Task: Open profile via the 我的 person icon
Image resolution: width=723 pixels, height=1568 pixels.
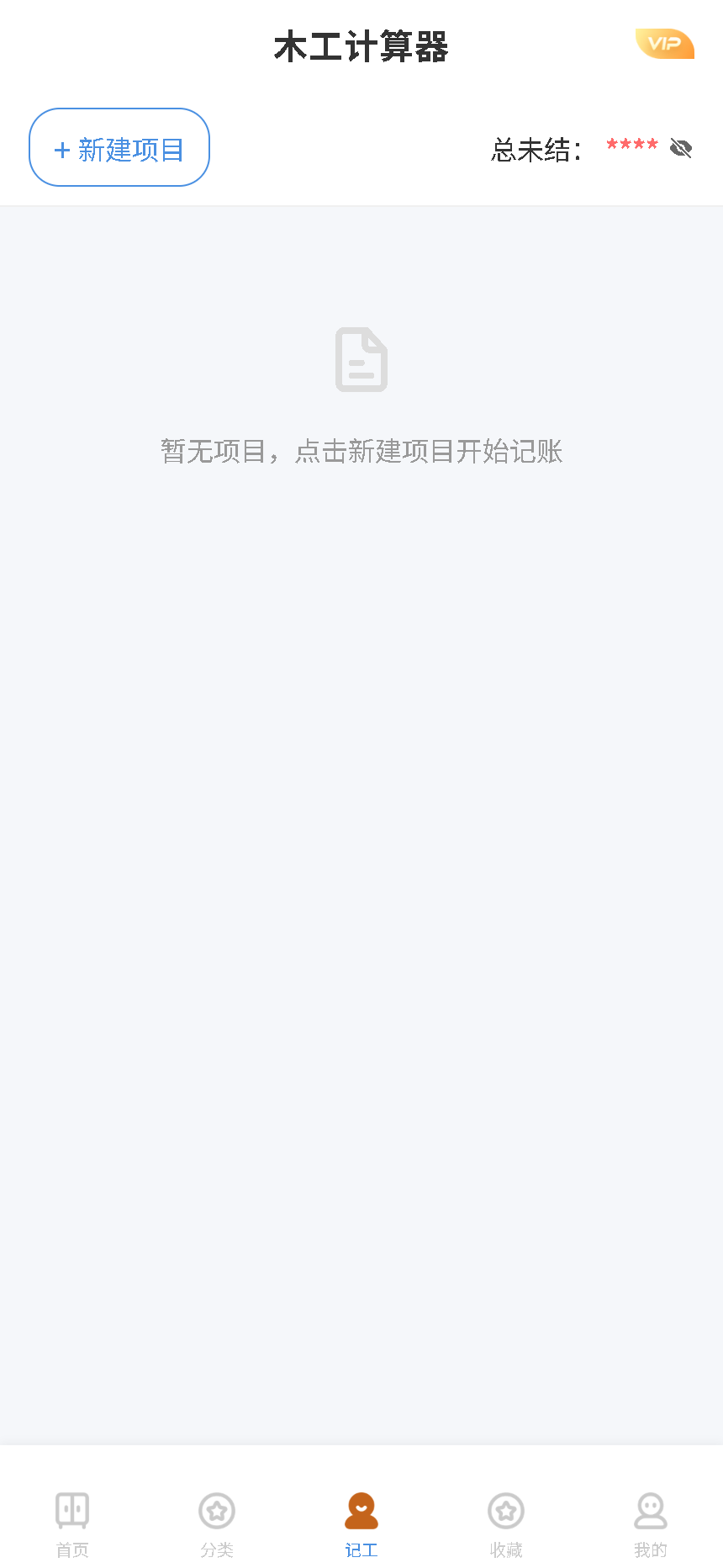Action: [x=650, y=1510]
